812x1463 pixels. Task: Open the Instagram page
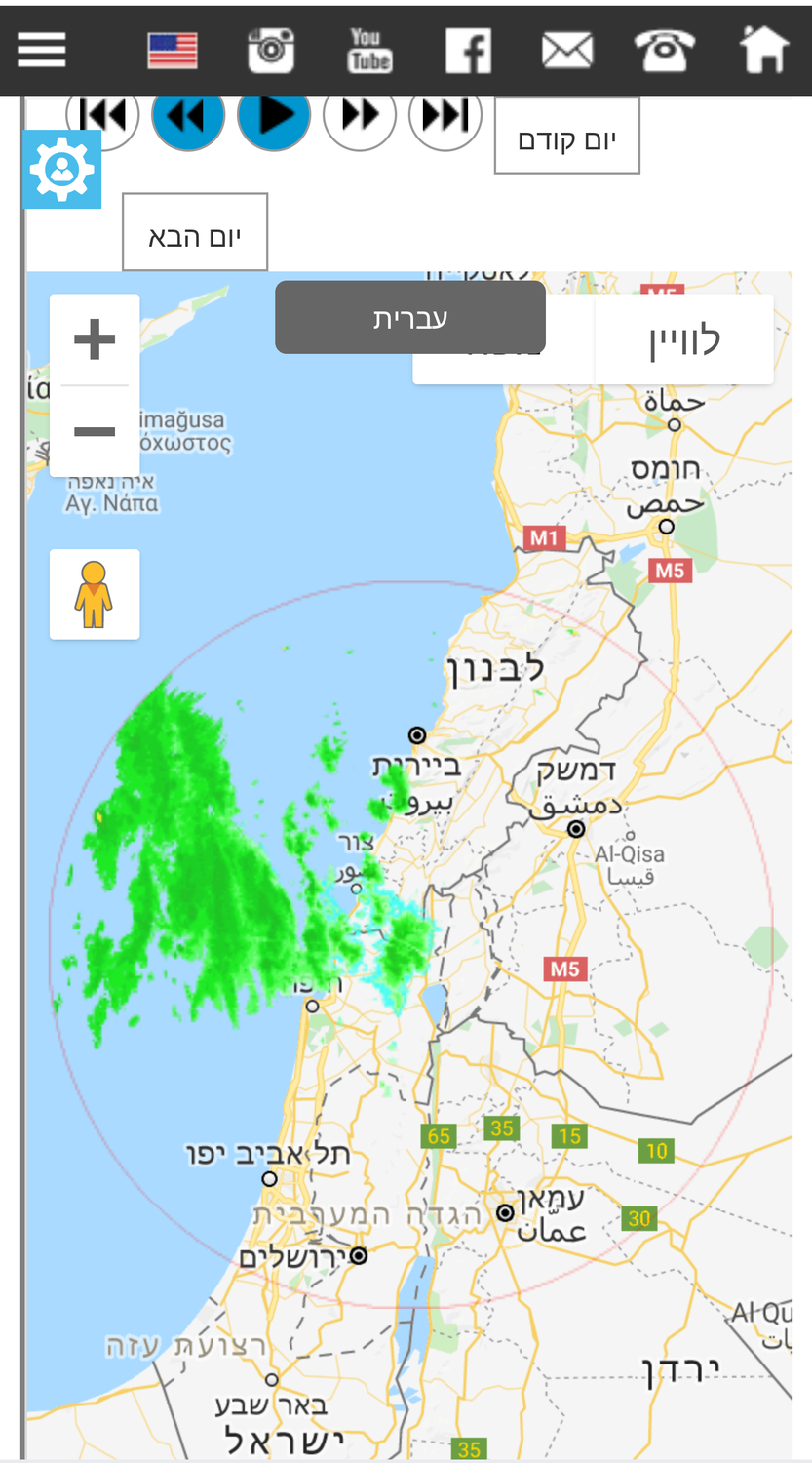271,50
